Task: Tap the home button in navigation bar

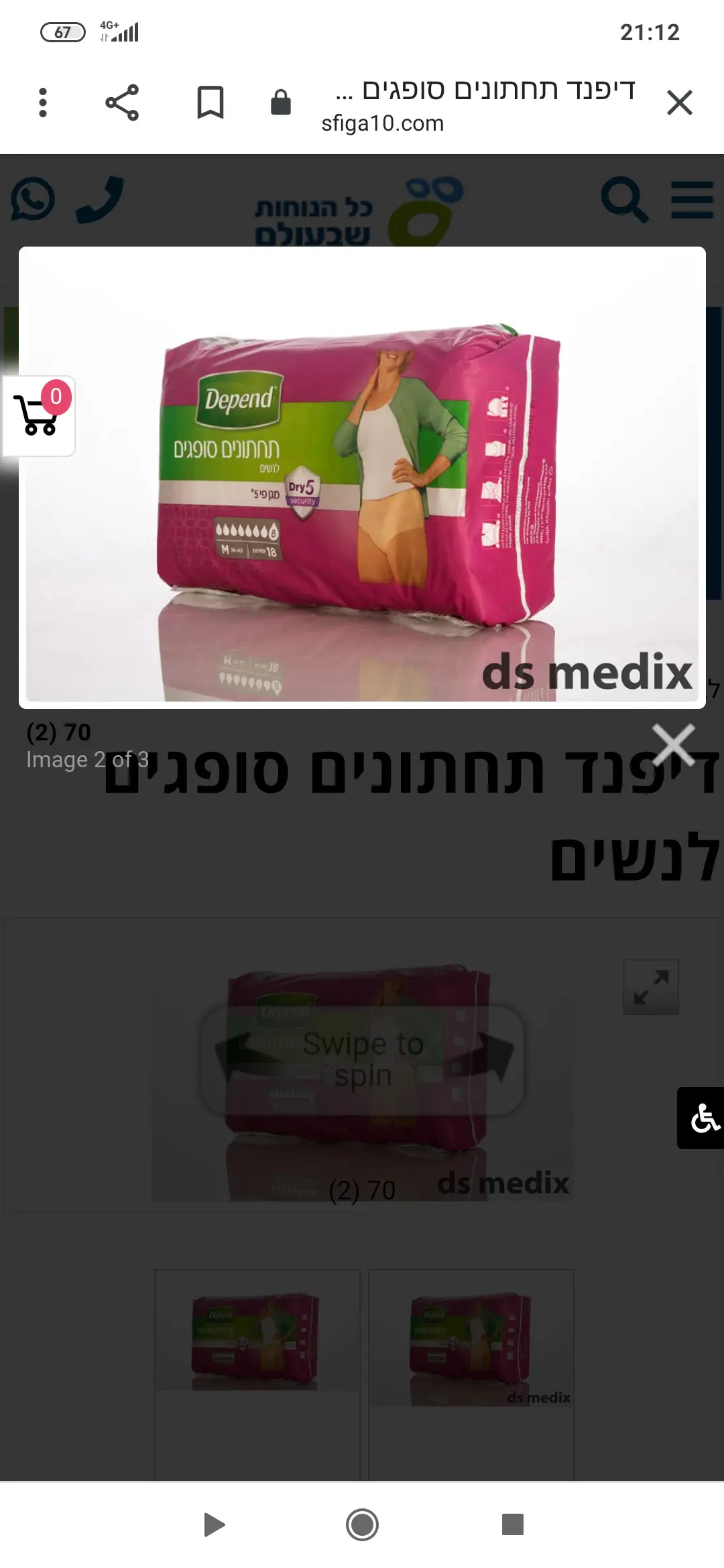Action: 362,1524
